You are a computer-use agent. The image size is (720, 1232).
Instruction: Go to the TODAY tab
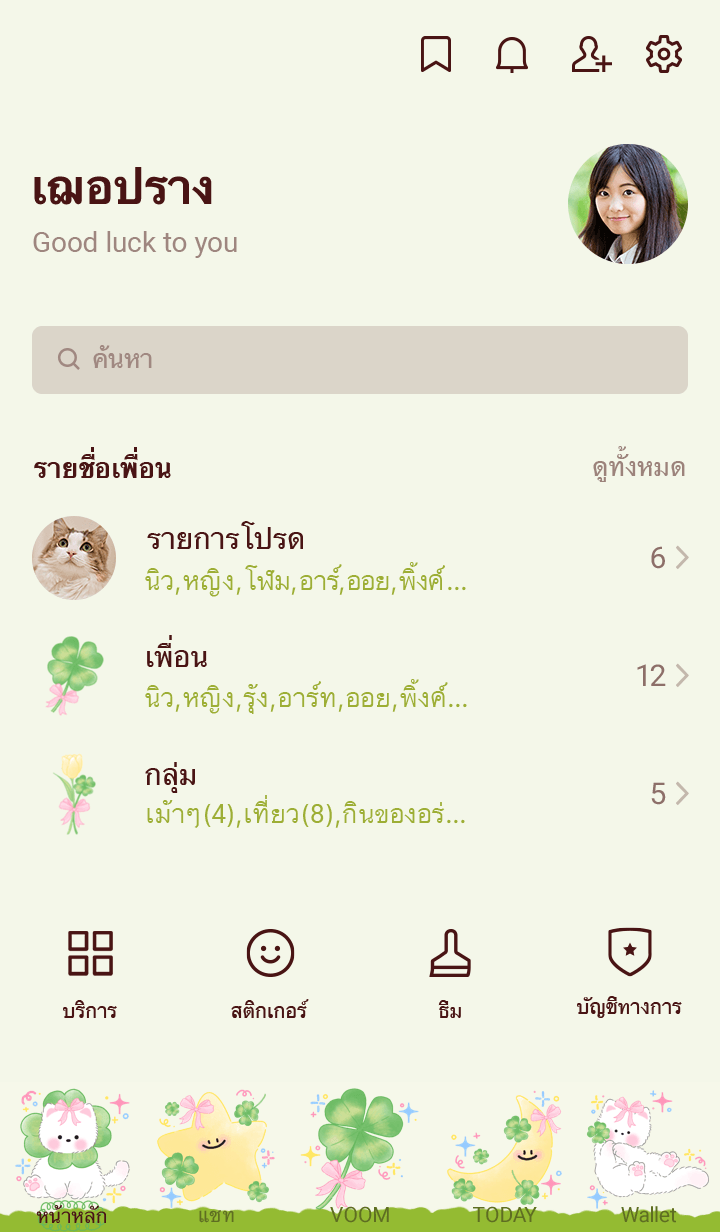pyautogui.click(x=504, y=1160)
